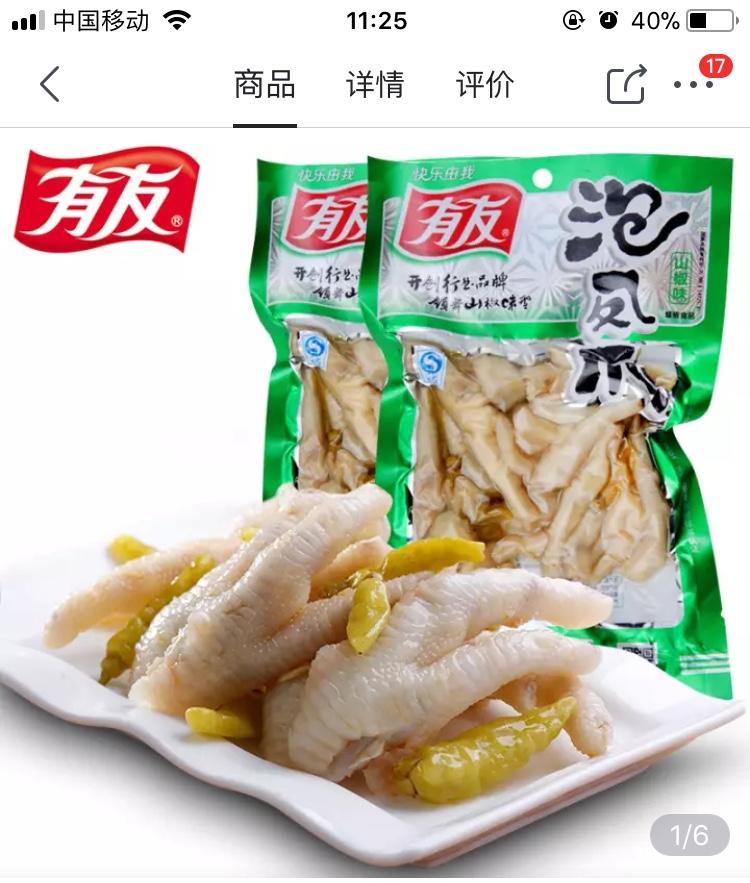Switch to the 详情 tab
750x883 pixels.
(x=375, y=85)
